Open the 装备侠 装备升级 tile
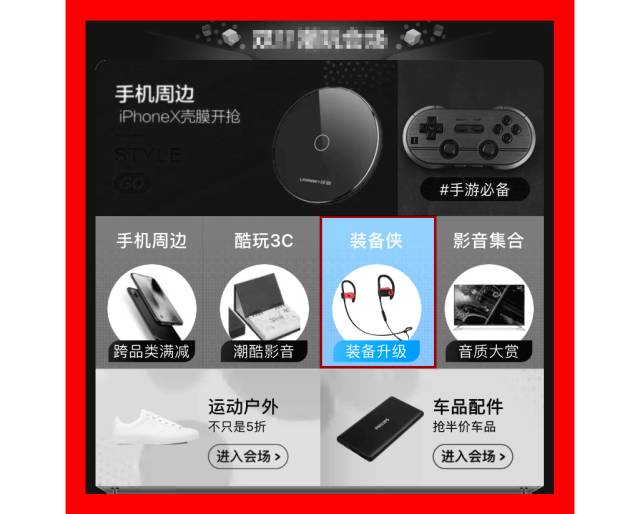 tap(377, 292)
